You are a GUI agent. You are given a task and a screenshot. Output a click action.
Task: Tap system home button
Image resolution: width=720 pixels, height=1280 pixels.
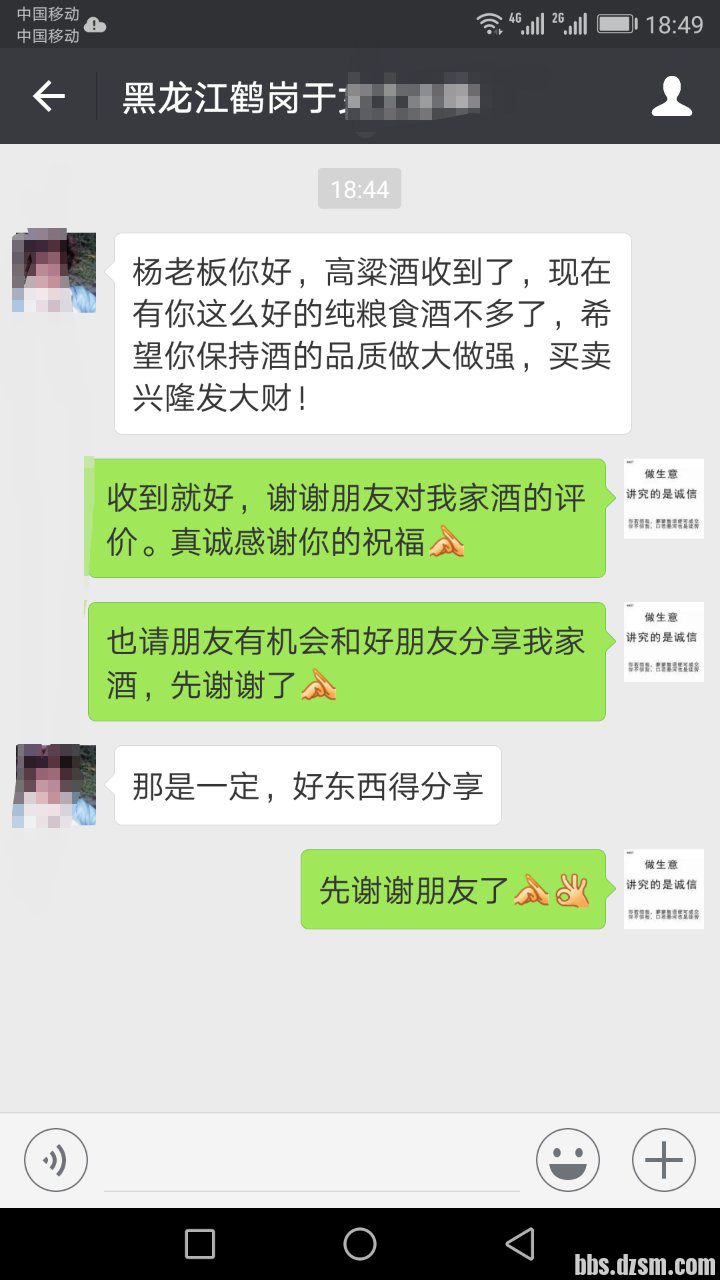pyautogui.click(x=360, y=1244)
